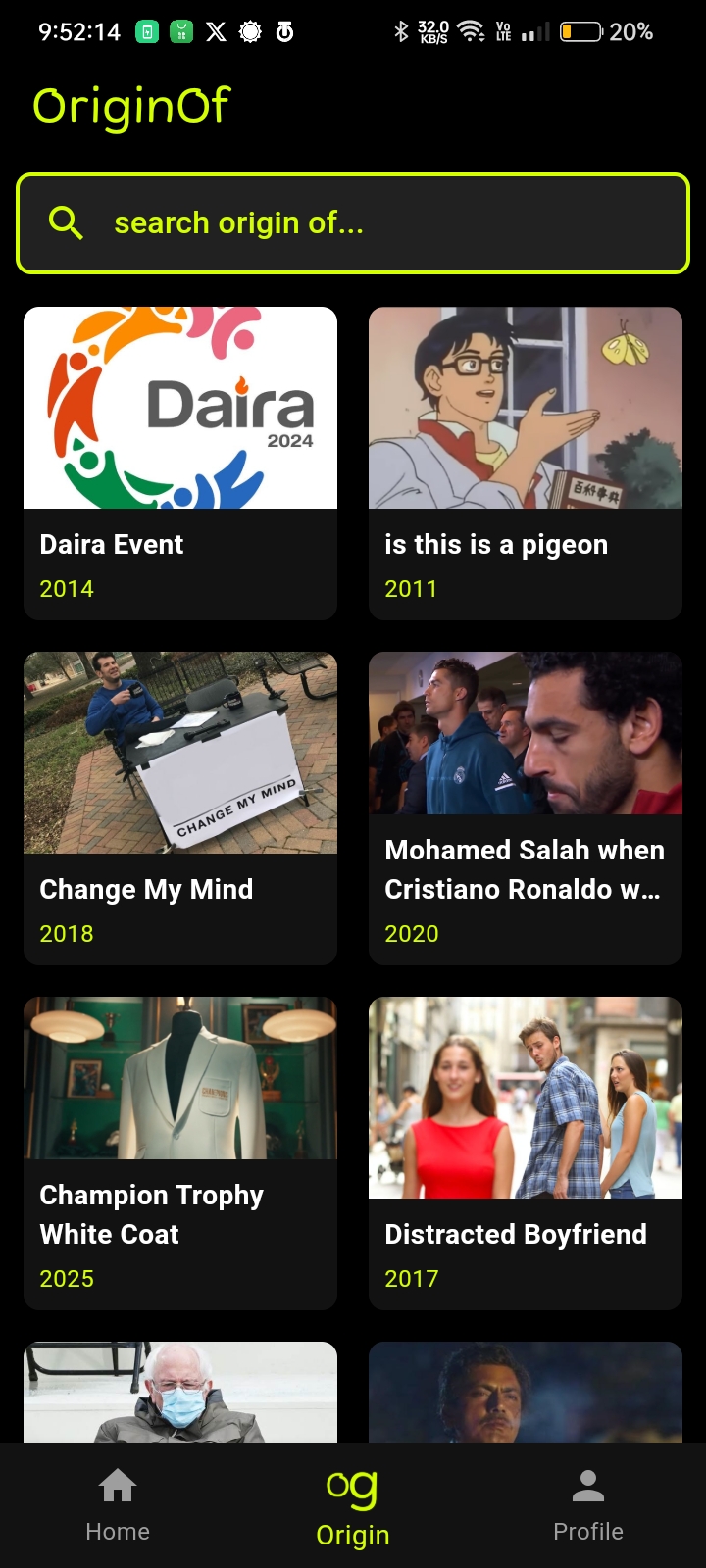Tap the X app icon in status bar

pyautogui.click(x=215, y=30)
